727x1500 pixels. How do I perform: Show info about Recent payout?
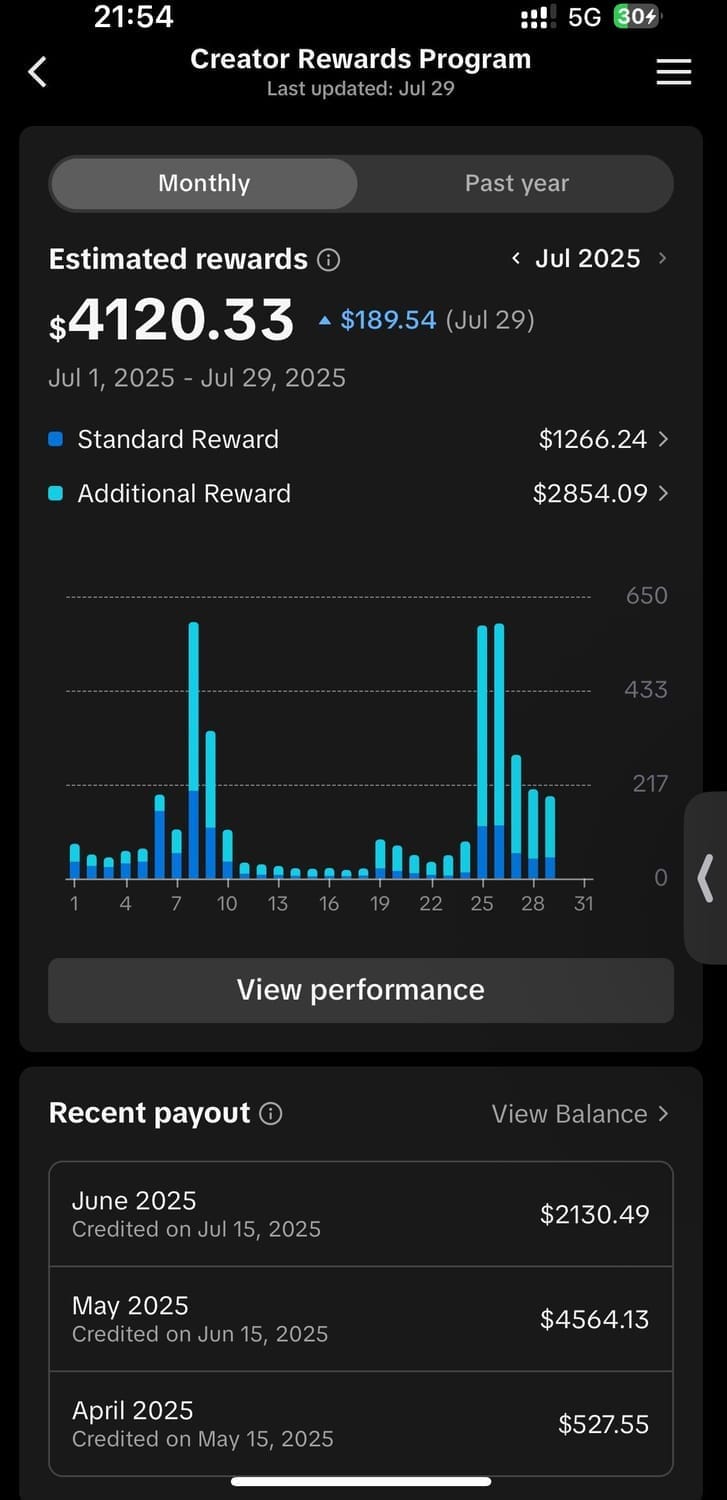tap(271, 1114)
